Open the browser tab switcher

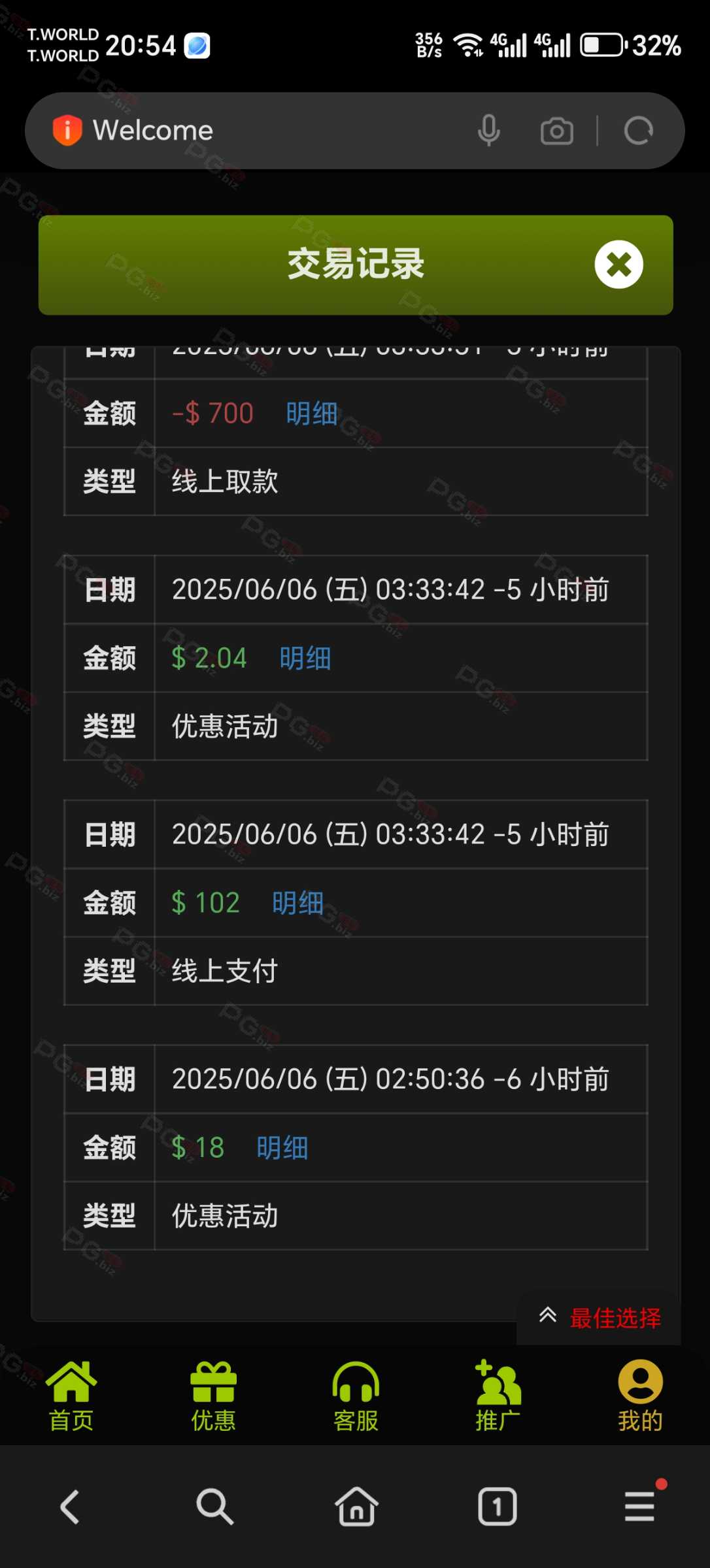498,1507
